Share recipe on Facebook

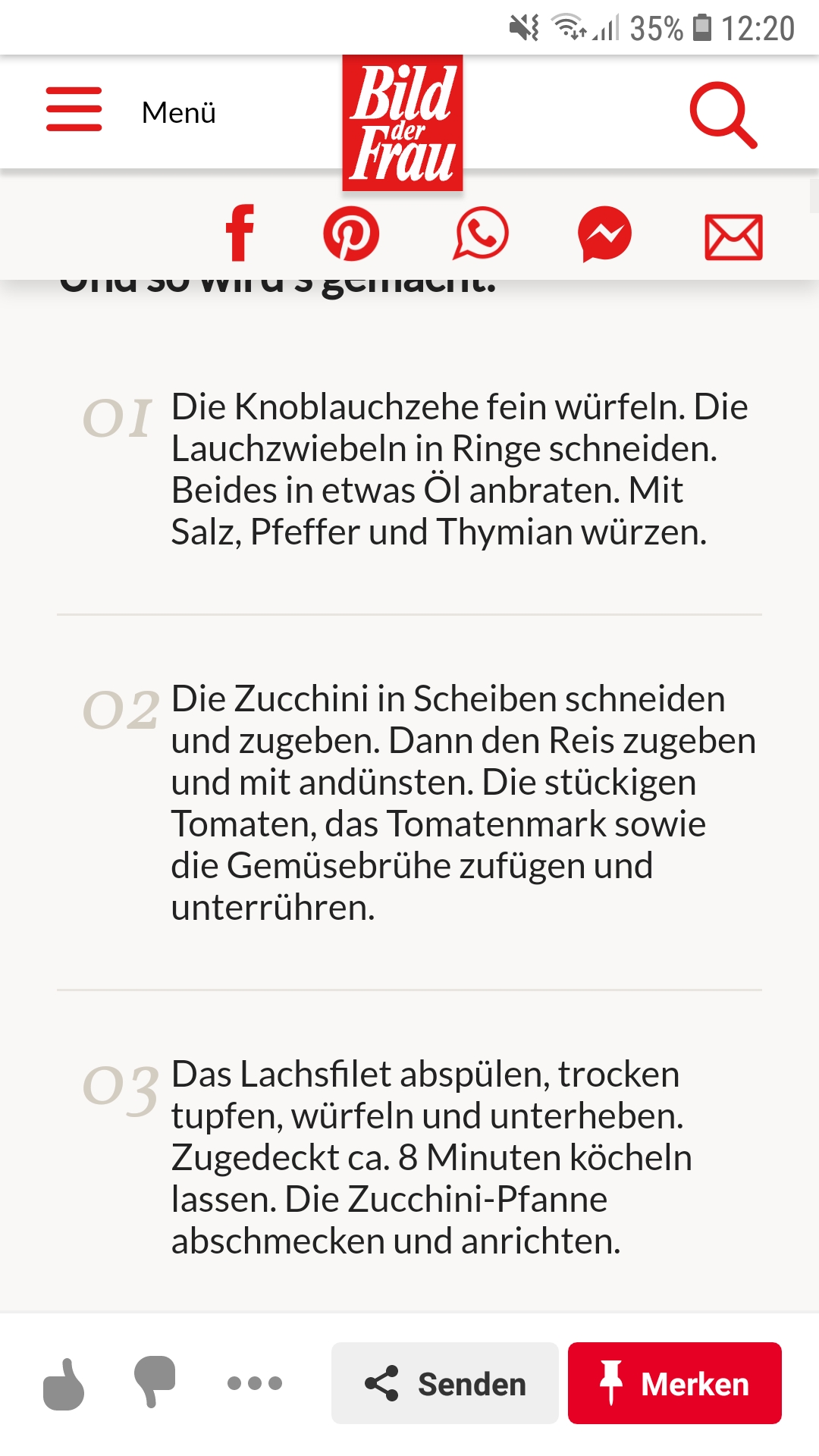click(x=240, y=234)
